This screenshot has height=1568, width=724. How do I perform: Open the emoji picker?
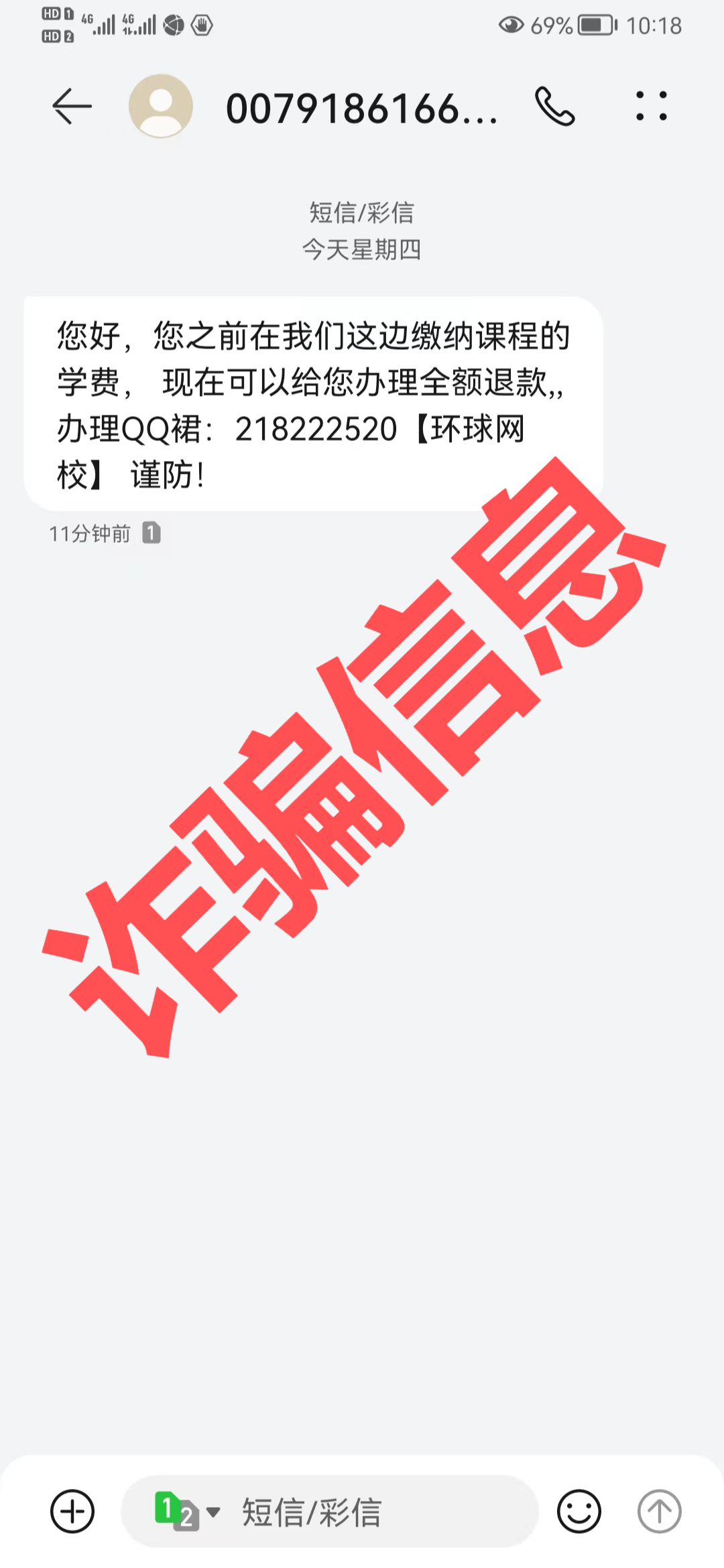579,1511
